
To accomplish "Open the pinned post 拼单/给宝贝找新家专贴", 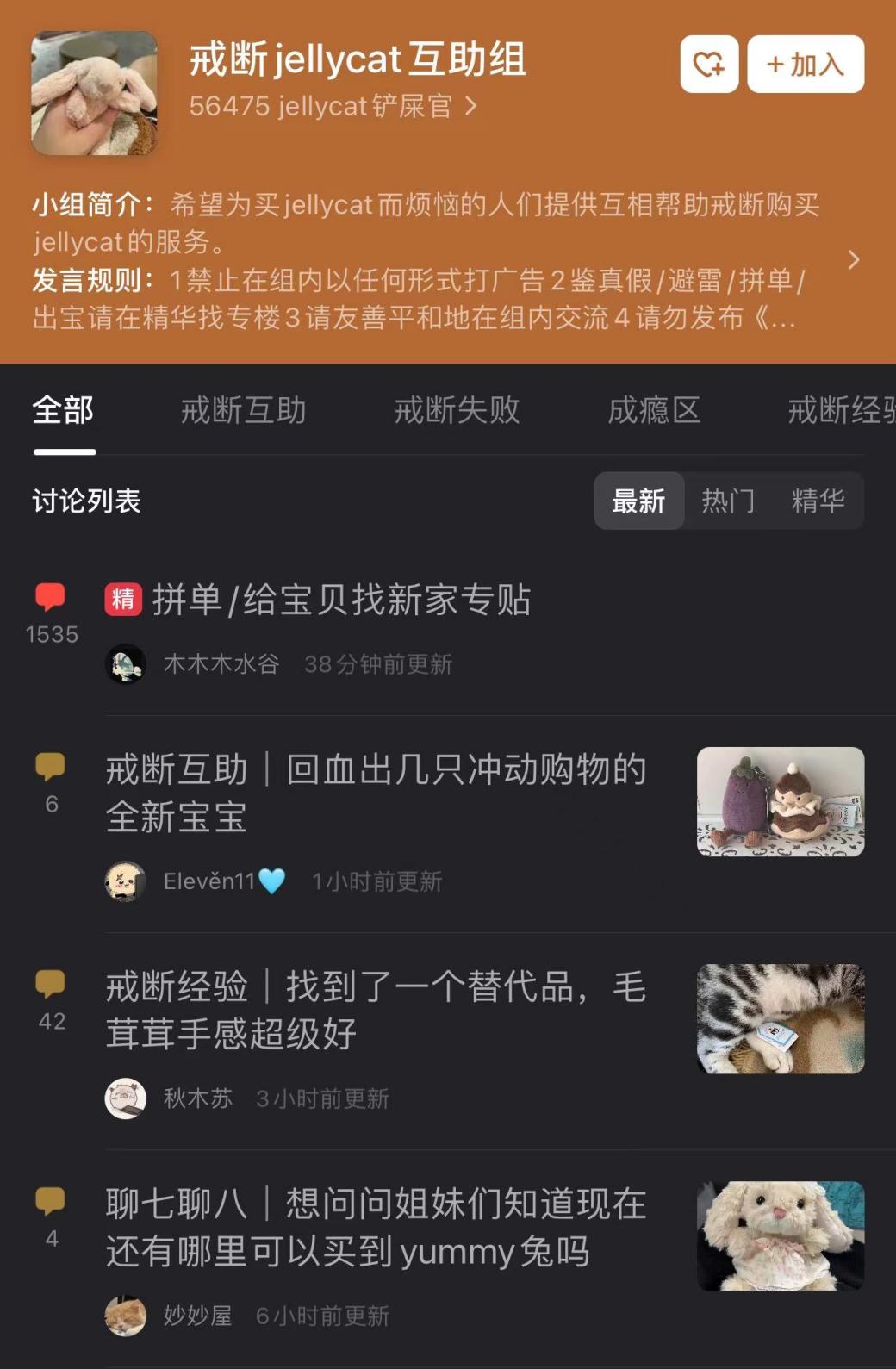I will coord(341,600).
